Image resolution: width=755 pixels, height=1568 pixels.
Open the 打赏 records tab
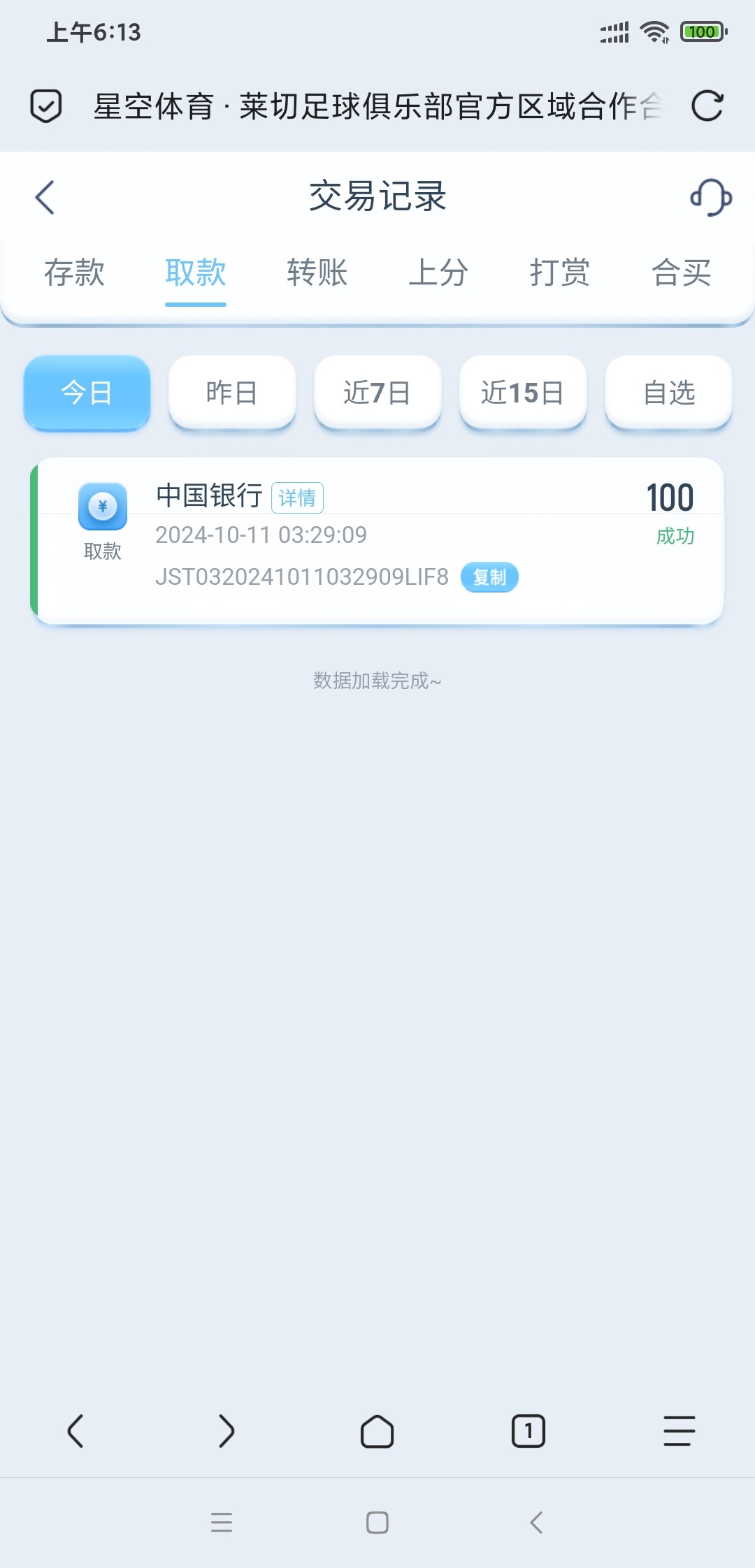coord(559,273)
